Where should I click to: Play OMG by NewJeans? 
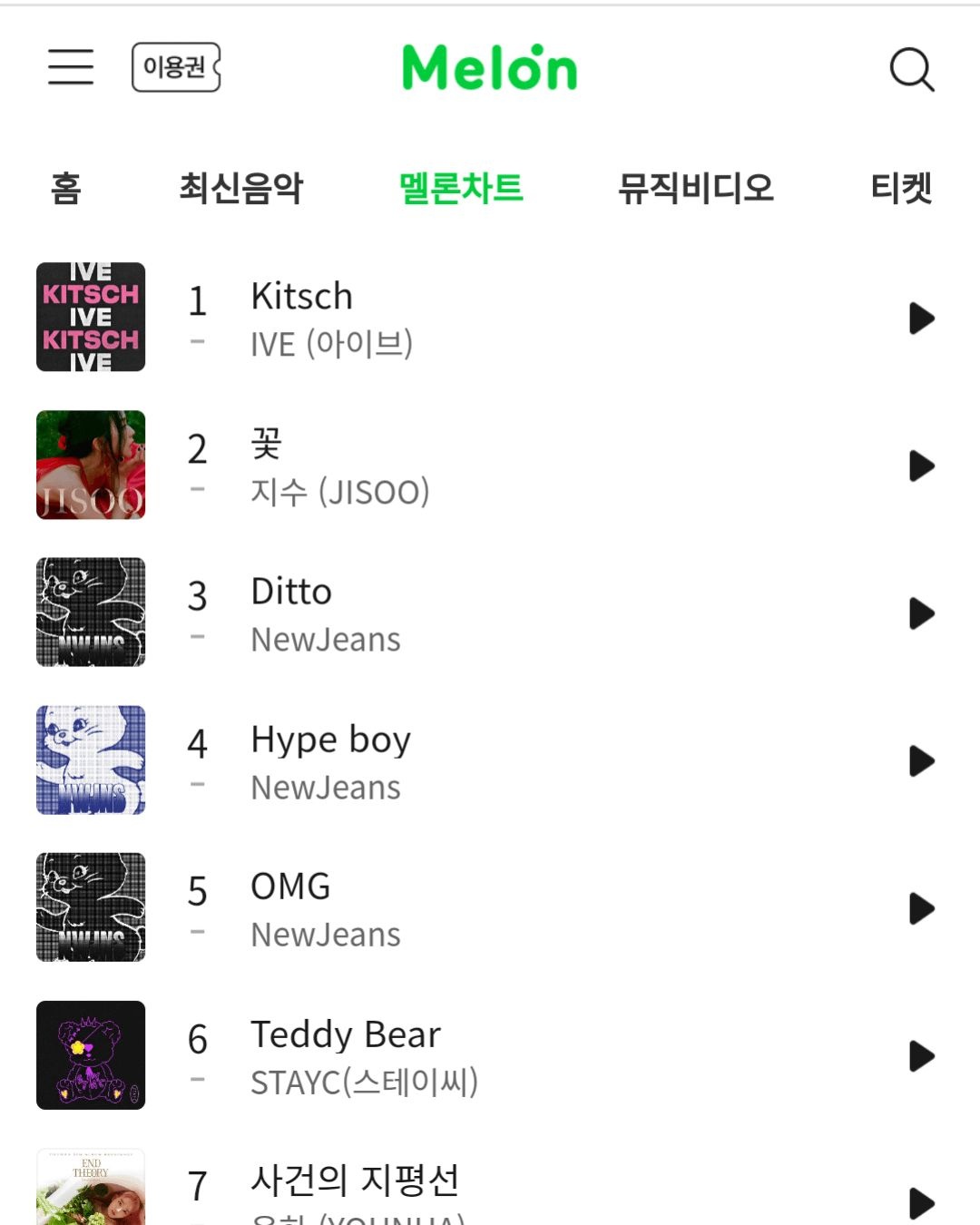(921, 908)
